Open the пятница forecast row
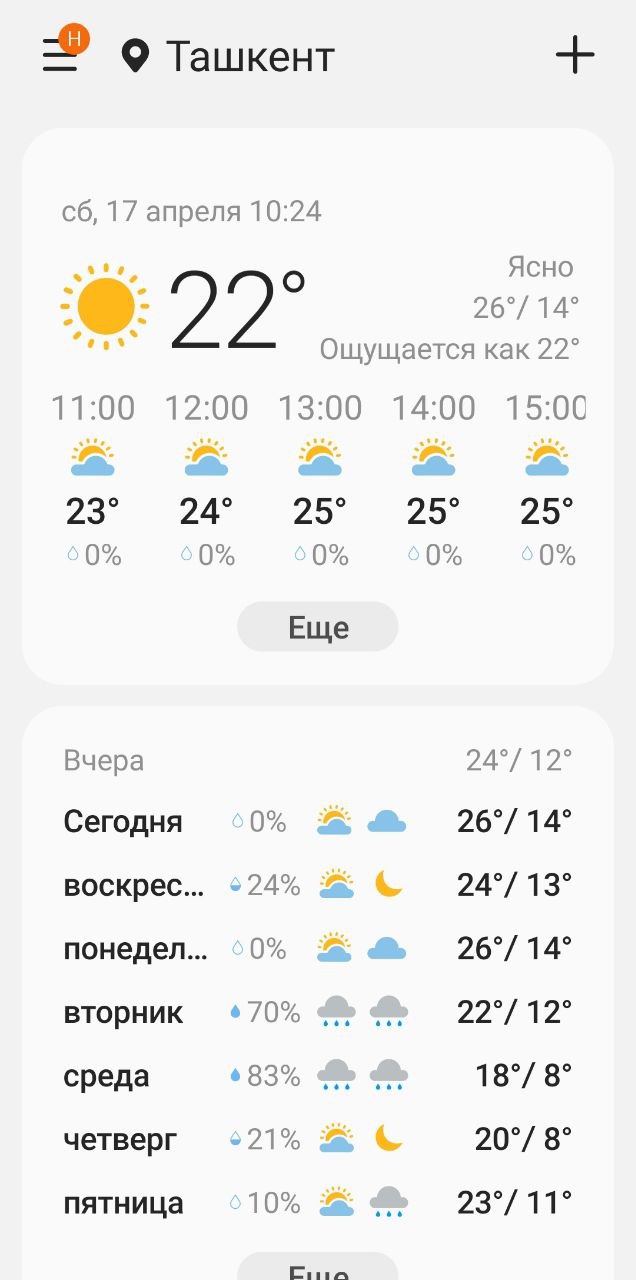The height and width of the screenshot is (1280, 636). pos(318,1202)
